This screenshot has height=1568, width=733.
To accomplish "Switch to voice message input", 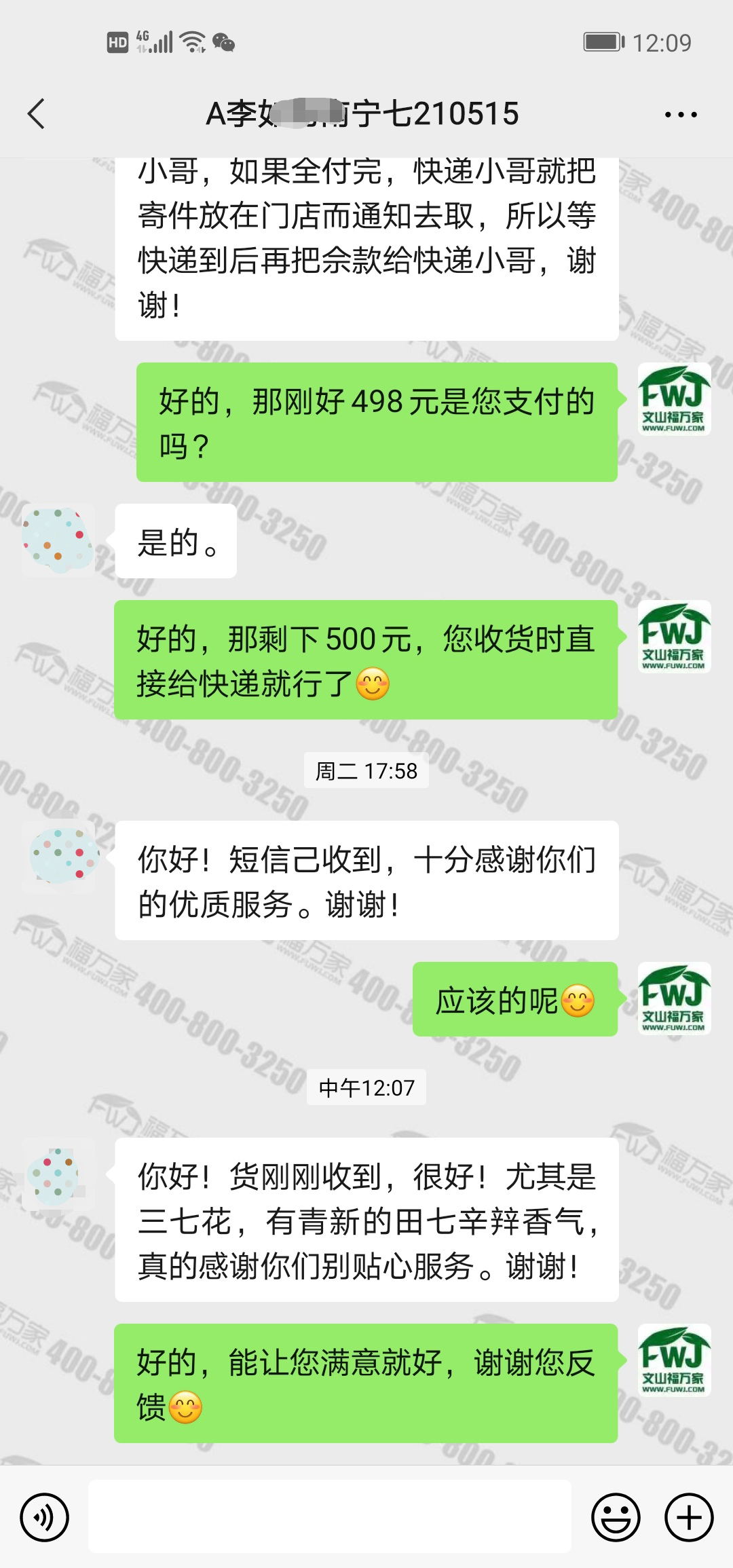I will (45, 1517).
